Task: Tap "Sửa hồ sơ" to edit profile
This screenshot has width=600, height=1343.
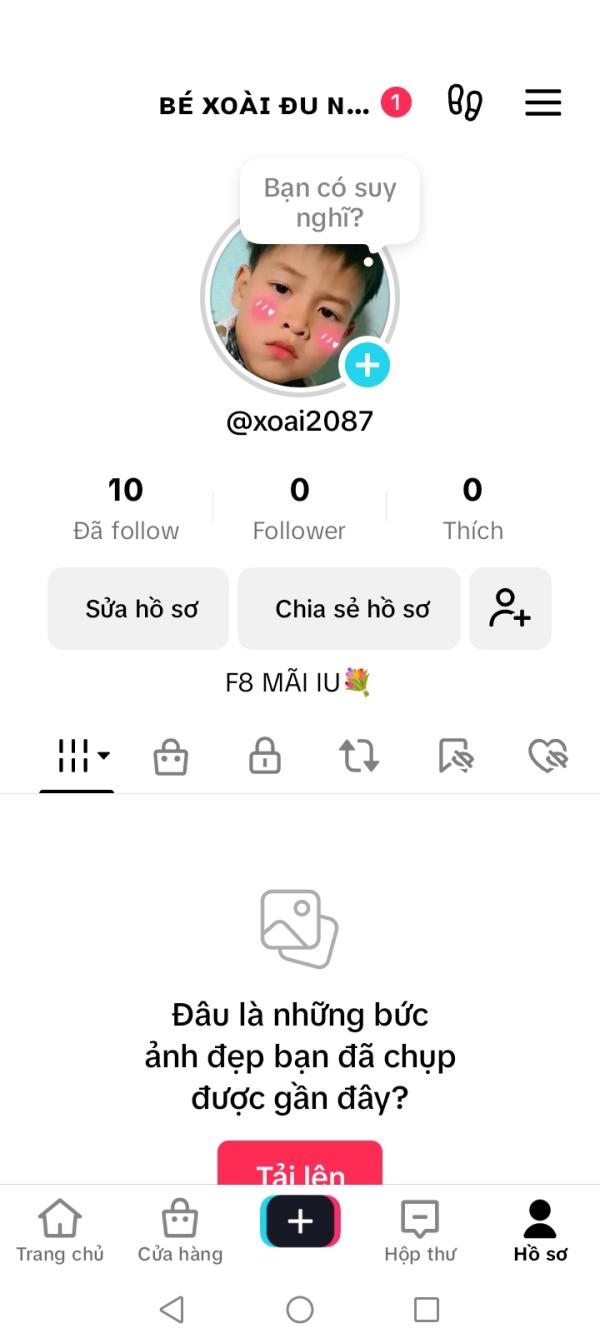Action: click(139, 609)
